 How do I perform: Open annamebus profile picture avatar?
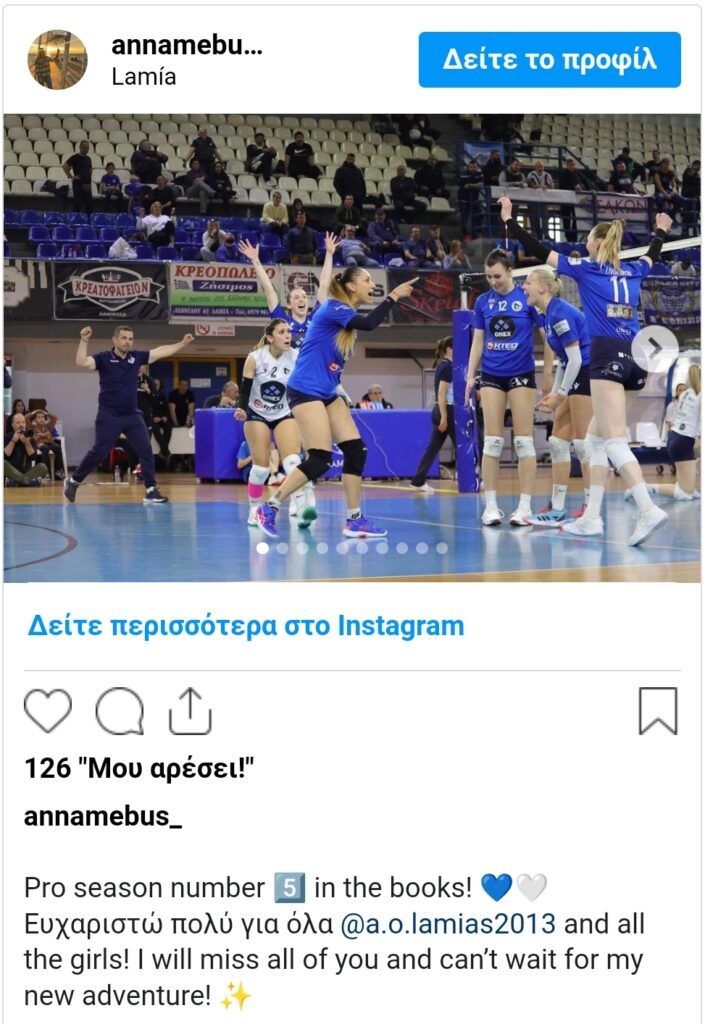[57, 60]
